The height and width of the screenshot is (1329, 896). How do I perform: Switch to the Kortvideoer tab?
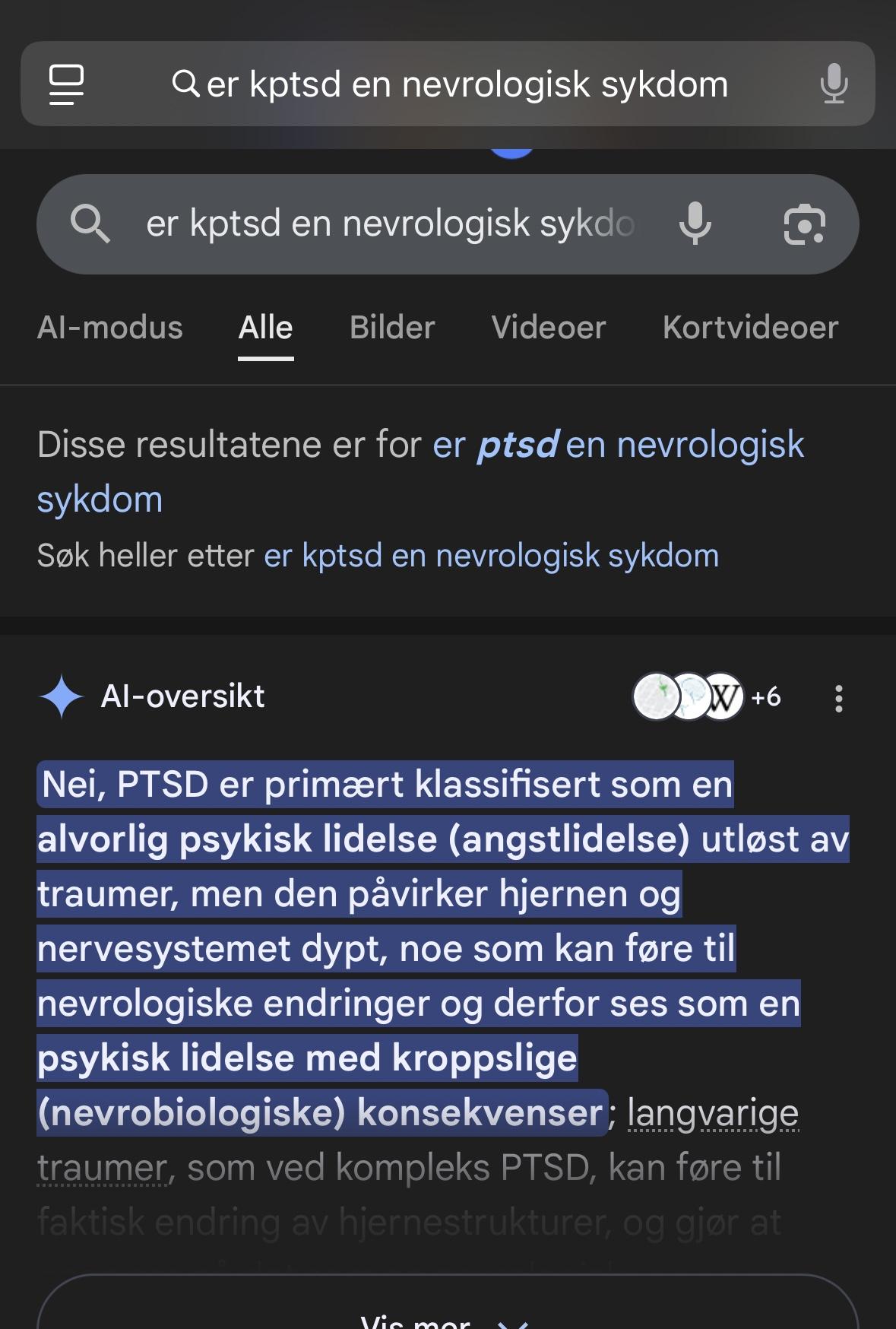750,328
